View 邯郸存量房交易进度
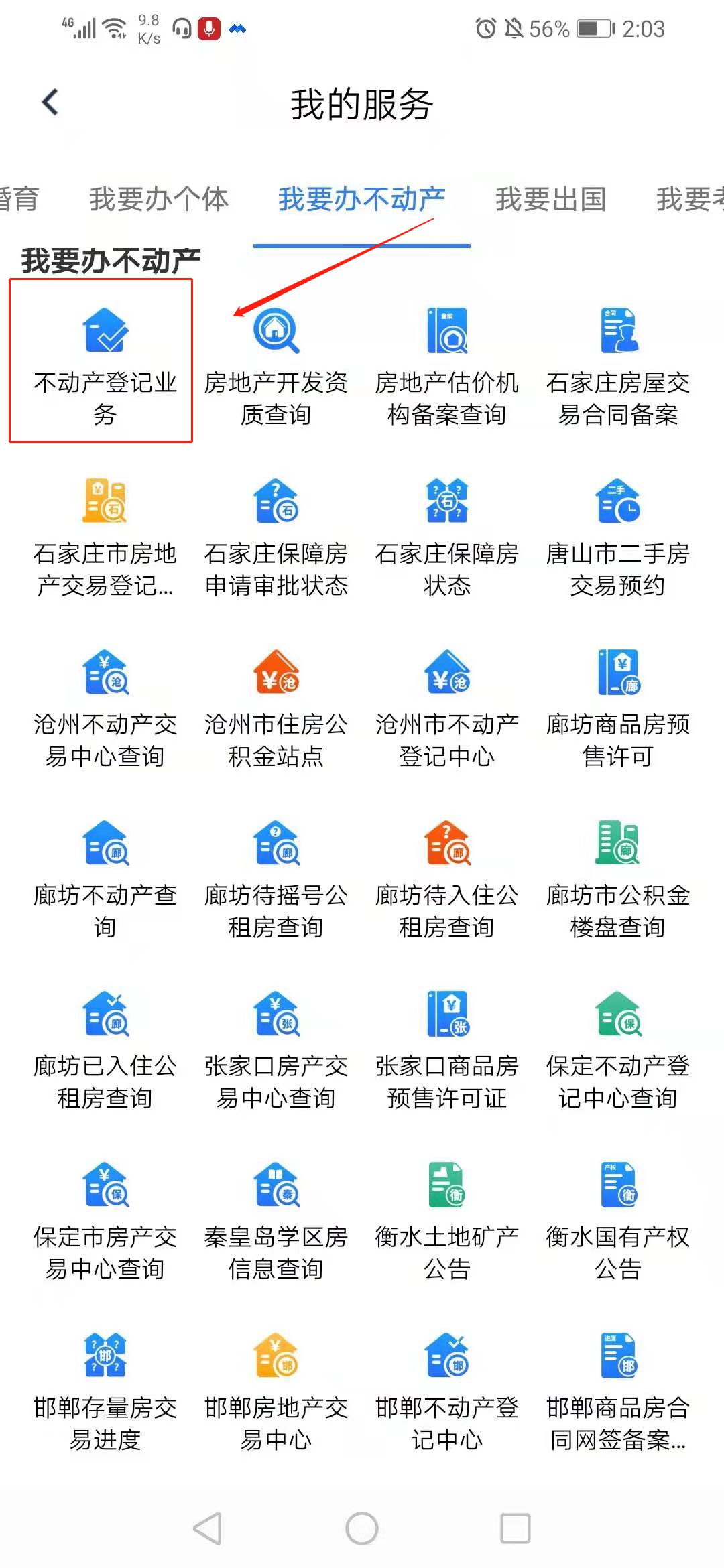 (105, 1390)
